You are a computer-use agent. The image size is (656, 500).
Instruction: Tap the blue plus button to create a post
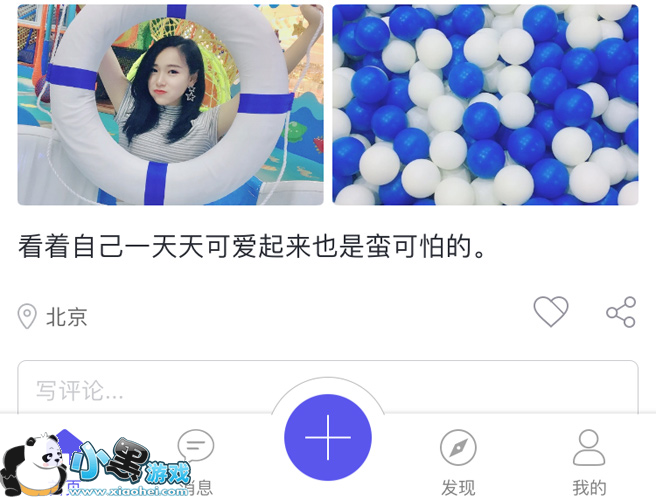[x=328, y=438]
